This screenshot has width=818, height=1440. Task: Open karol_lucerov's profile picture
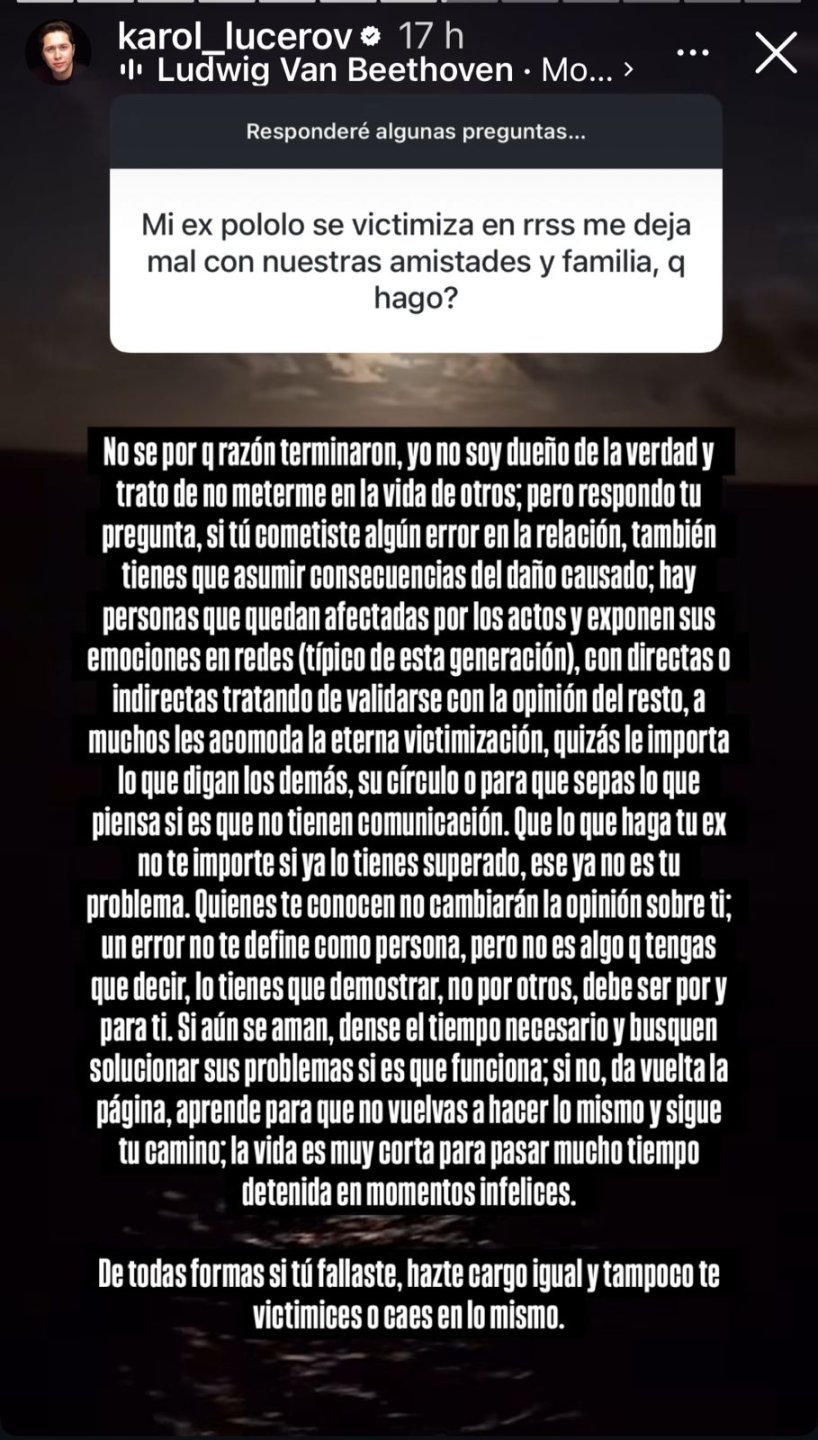pos(58,52)
